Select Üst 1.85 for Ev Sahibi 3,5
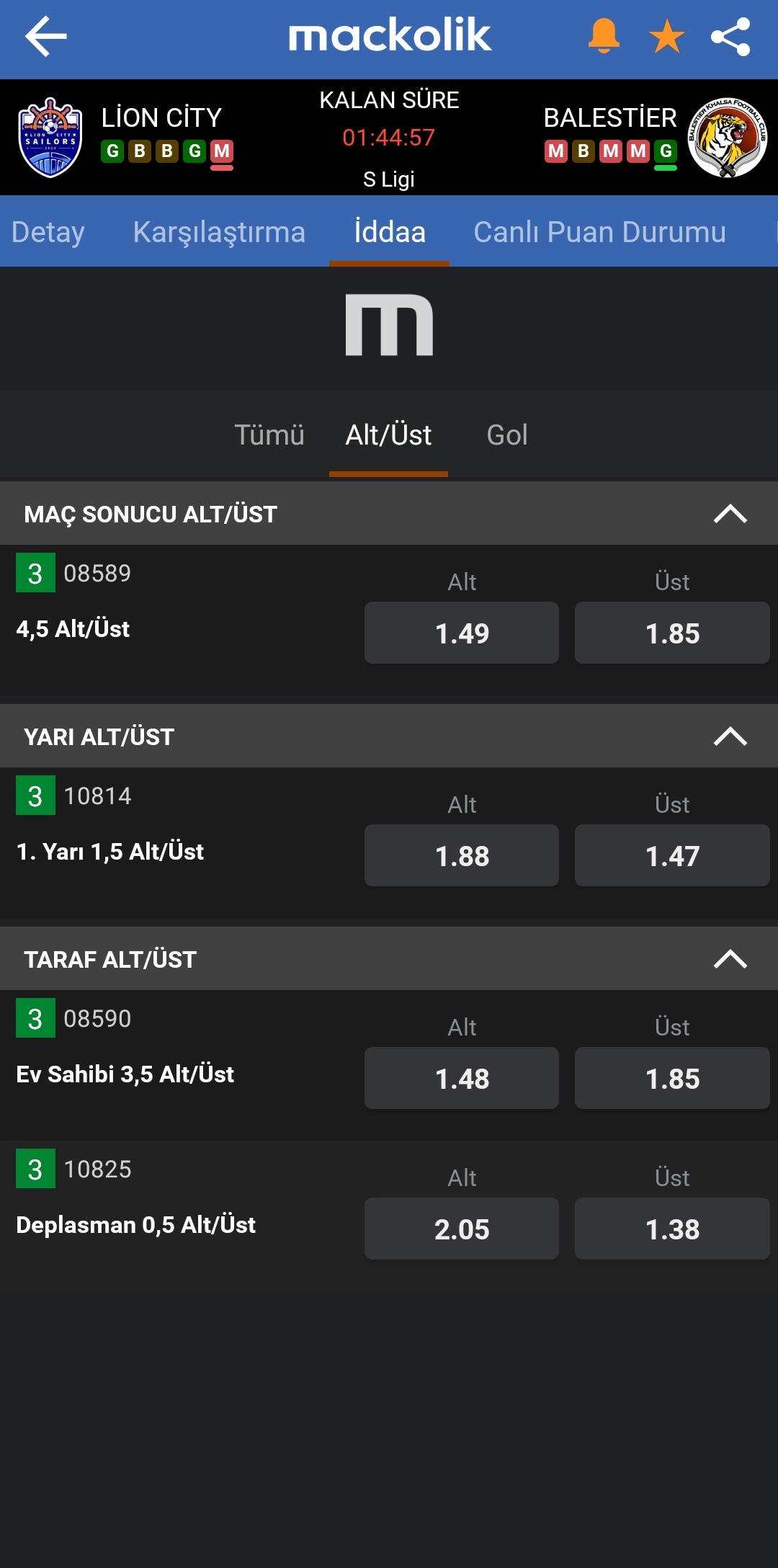778x1568 pixels. [x=672, y=1078]
